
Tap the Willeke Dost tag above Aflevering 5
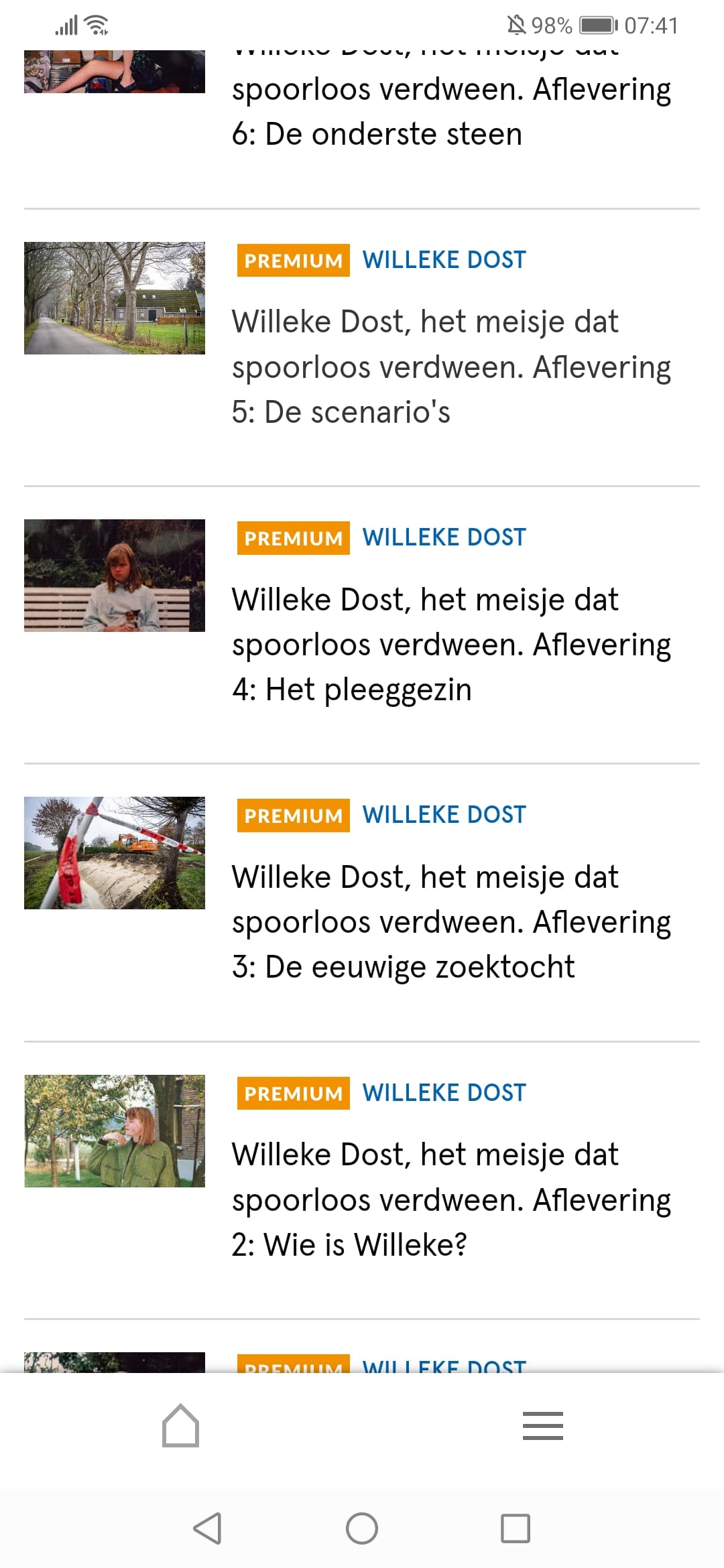444,260
